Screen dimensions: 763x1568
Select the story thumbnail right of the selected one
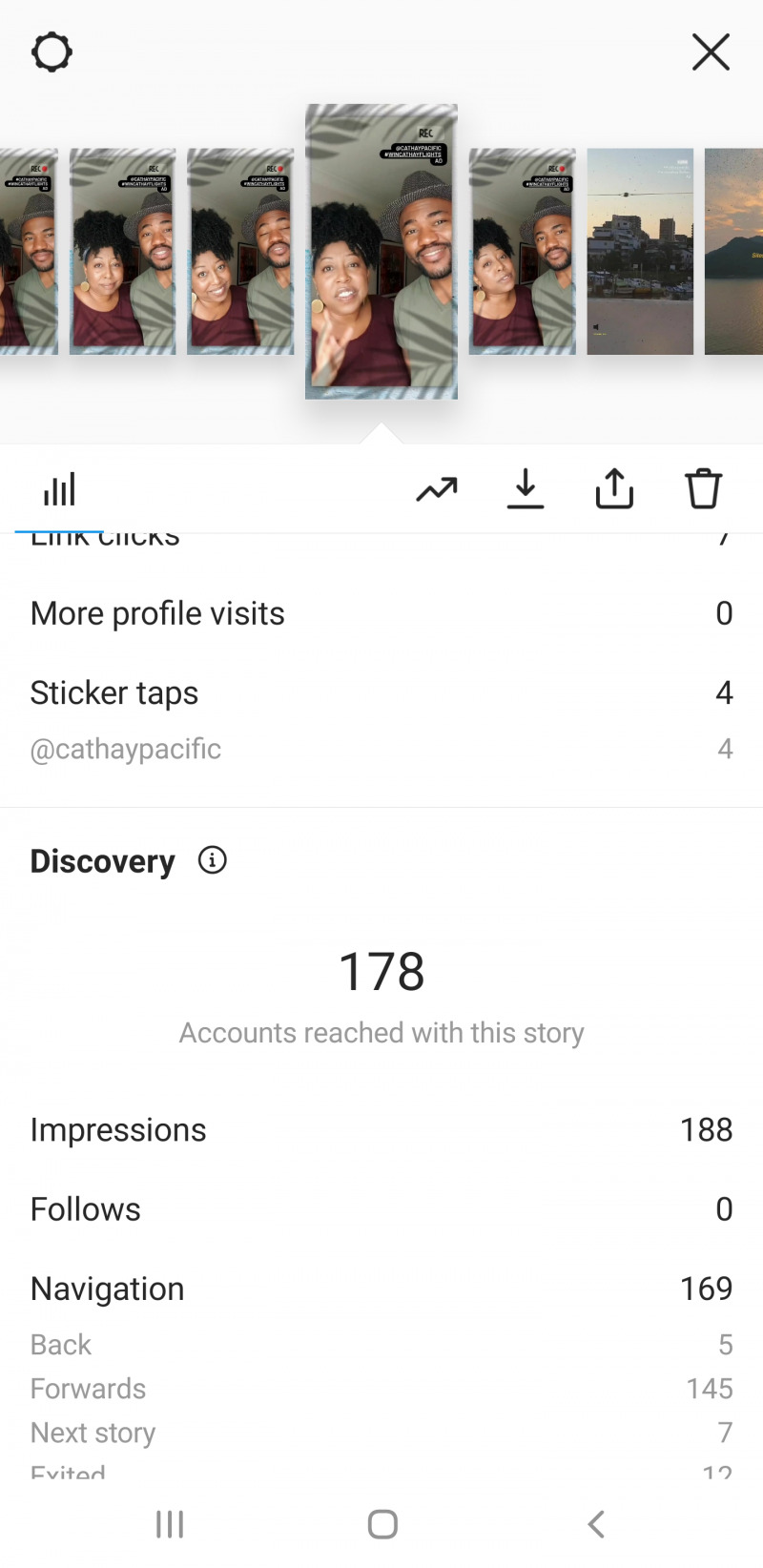click(523, 252)
